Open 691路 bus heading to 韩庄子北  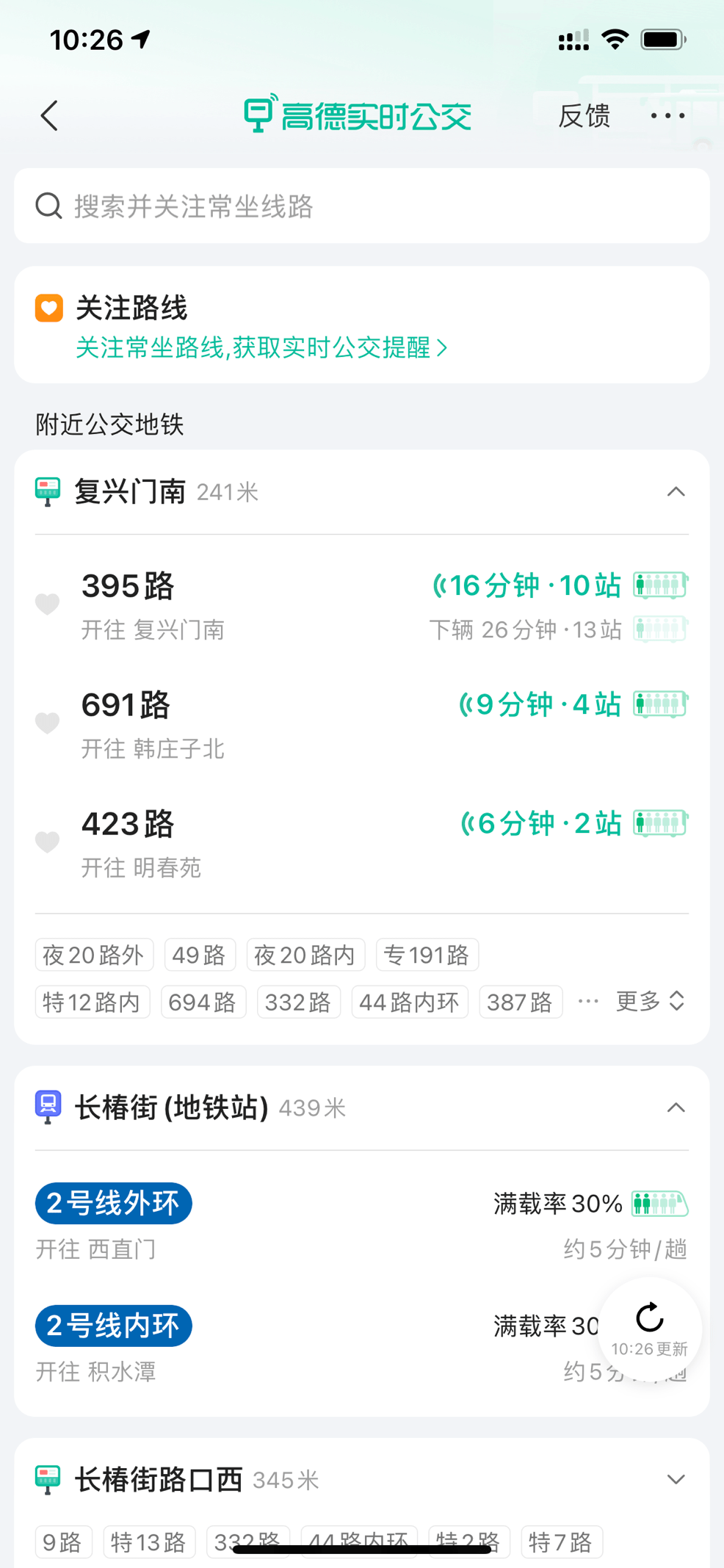point(362,724)
